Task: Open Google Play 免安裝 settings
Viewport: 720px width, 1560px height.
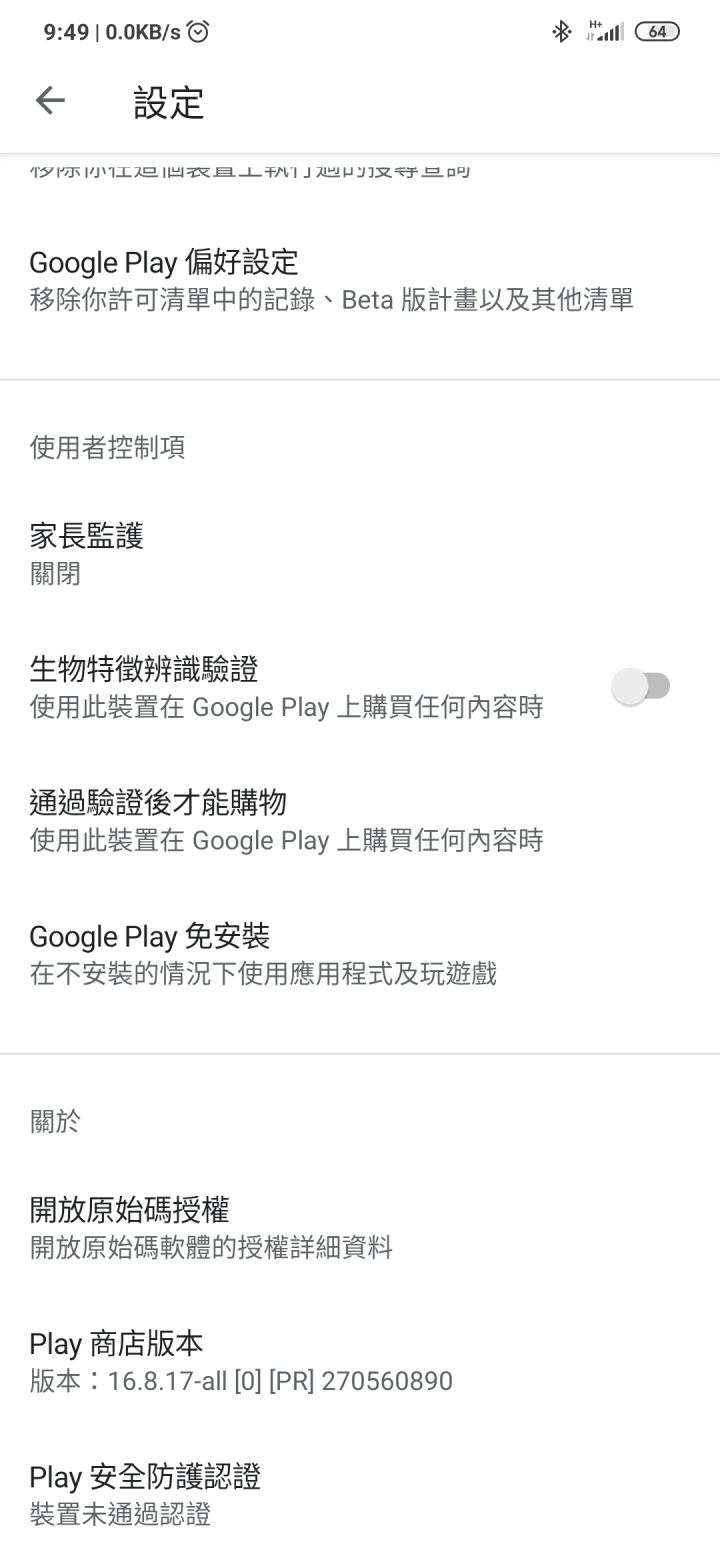Action: point(360,954)
